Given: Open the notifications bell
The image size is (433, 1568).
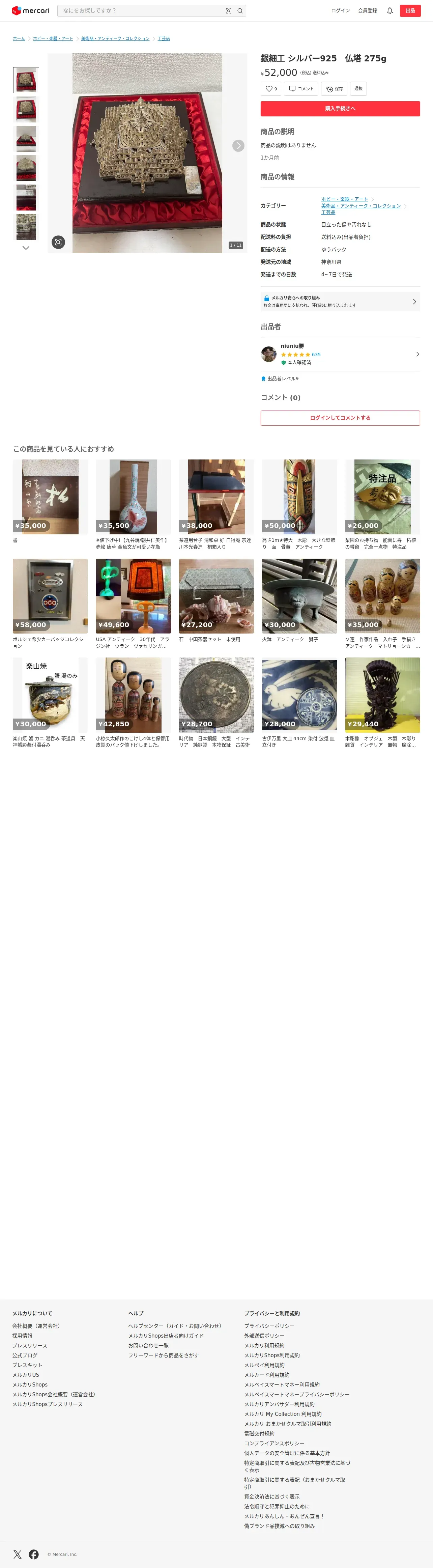Looking at the screenshot, I should pos(390,10).
